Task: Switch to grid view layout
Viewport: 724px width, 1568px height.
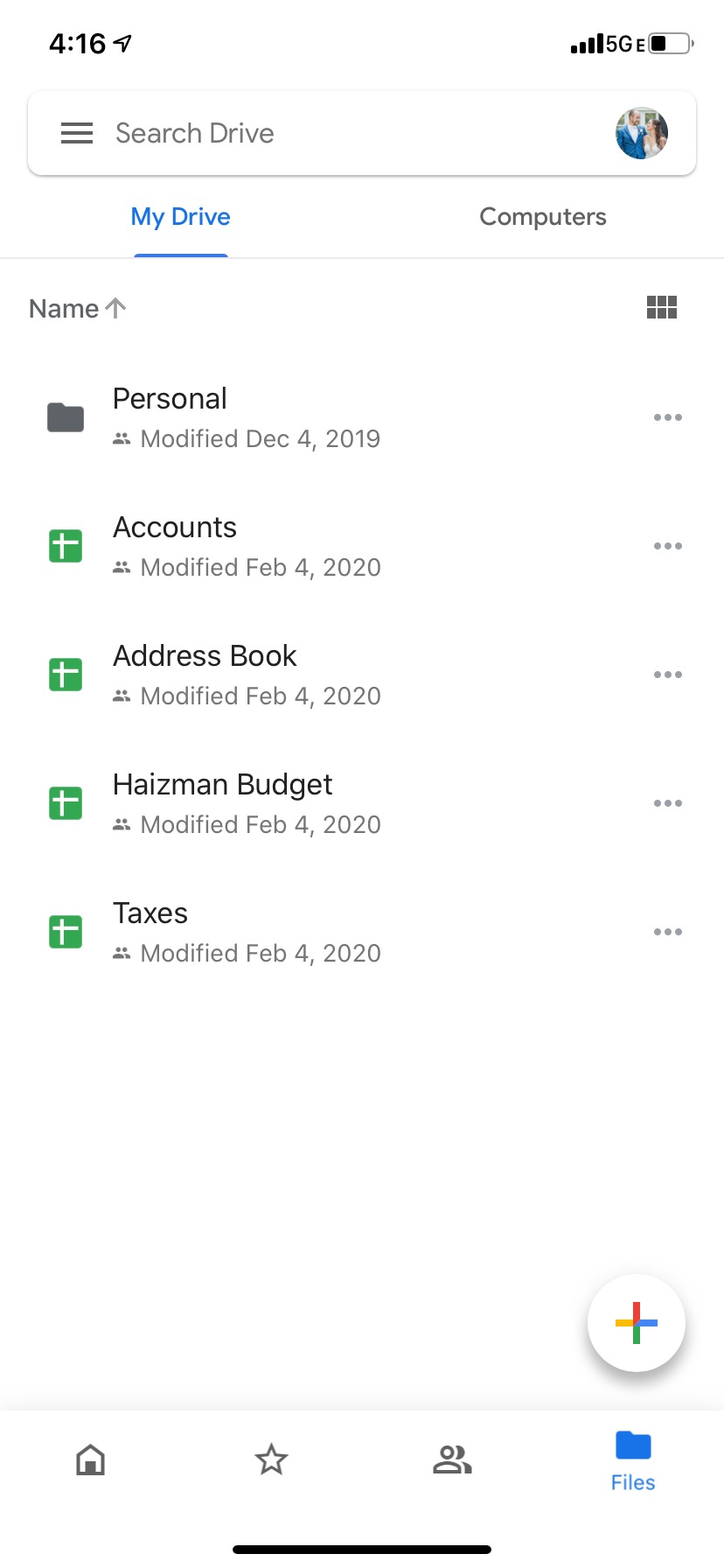Action: pos(662,307)
